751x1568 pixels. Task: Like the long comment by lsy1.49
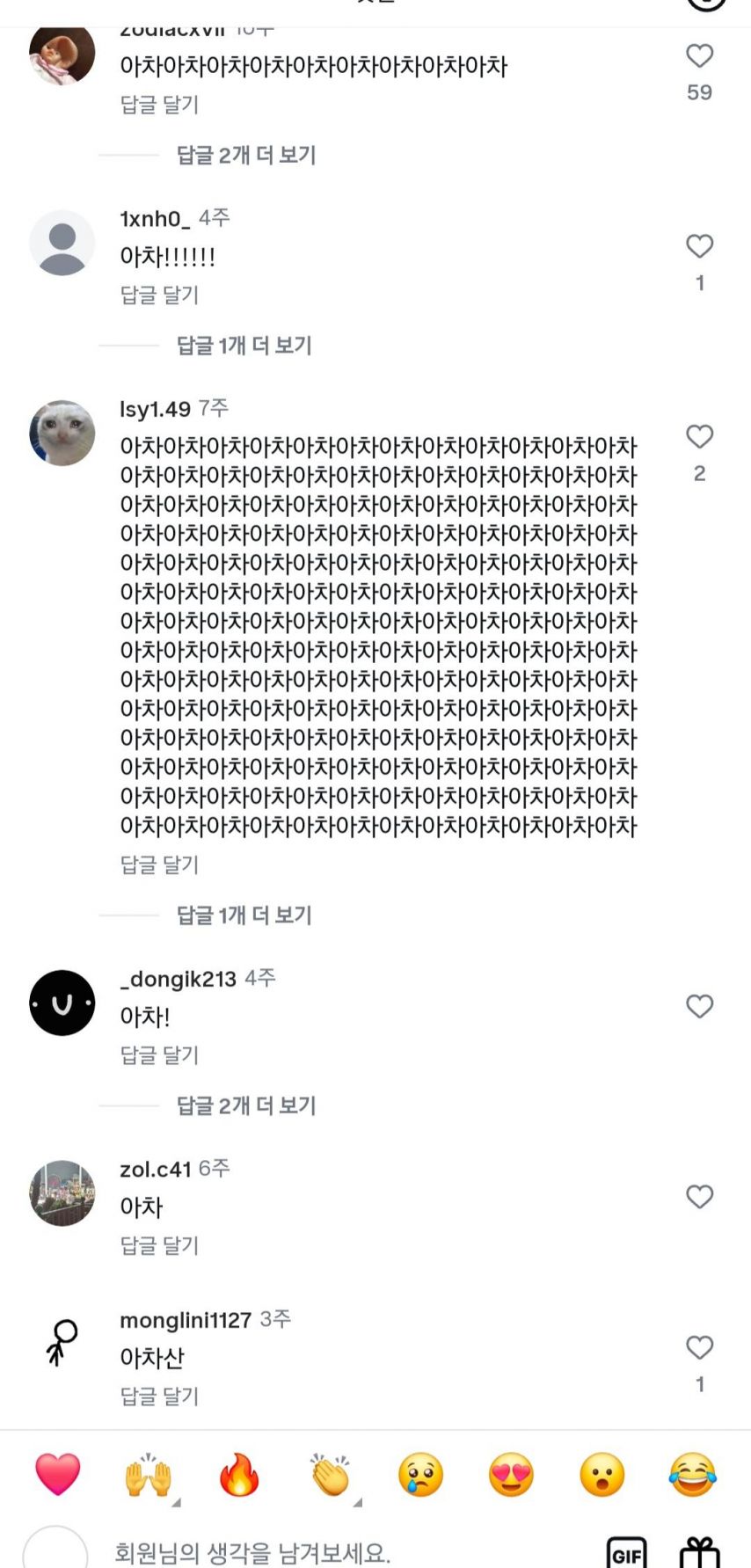tap(699, 436)
